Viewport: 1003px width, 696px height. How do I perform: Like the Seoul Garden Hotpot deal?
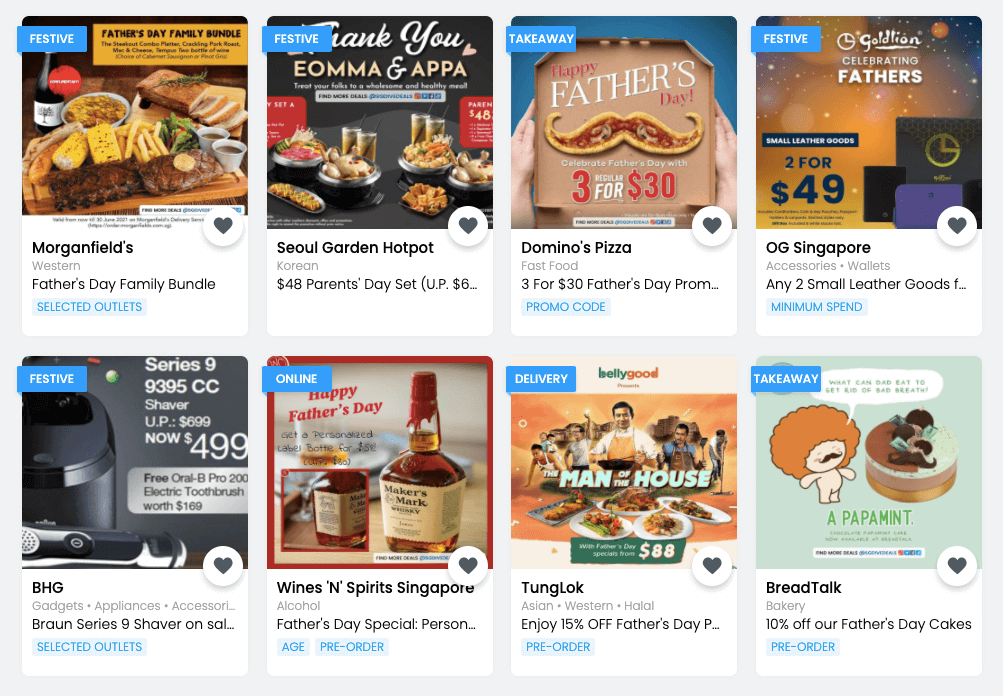click(468, 226)
